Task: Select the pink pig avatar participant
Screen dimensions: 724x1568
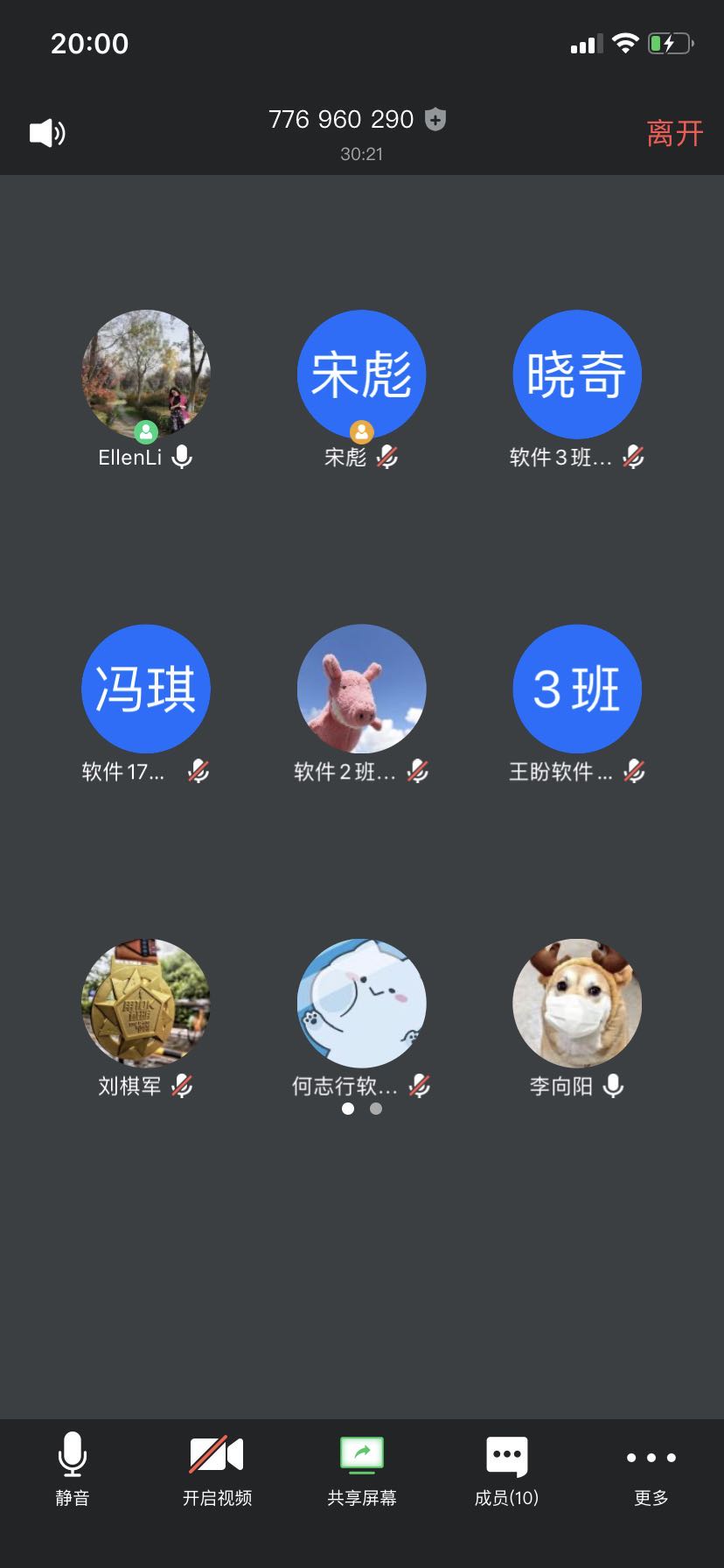Action: point(362,689)
